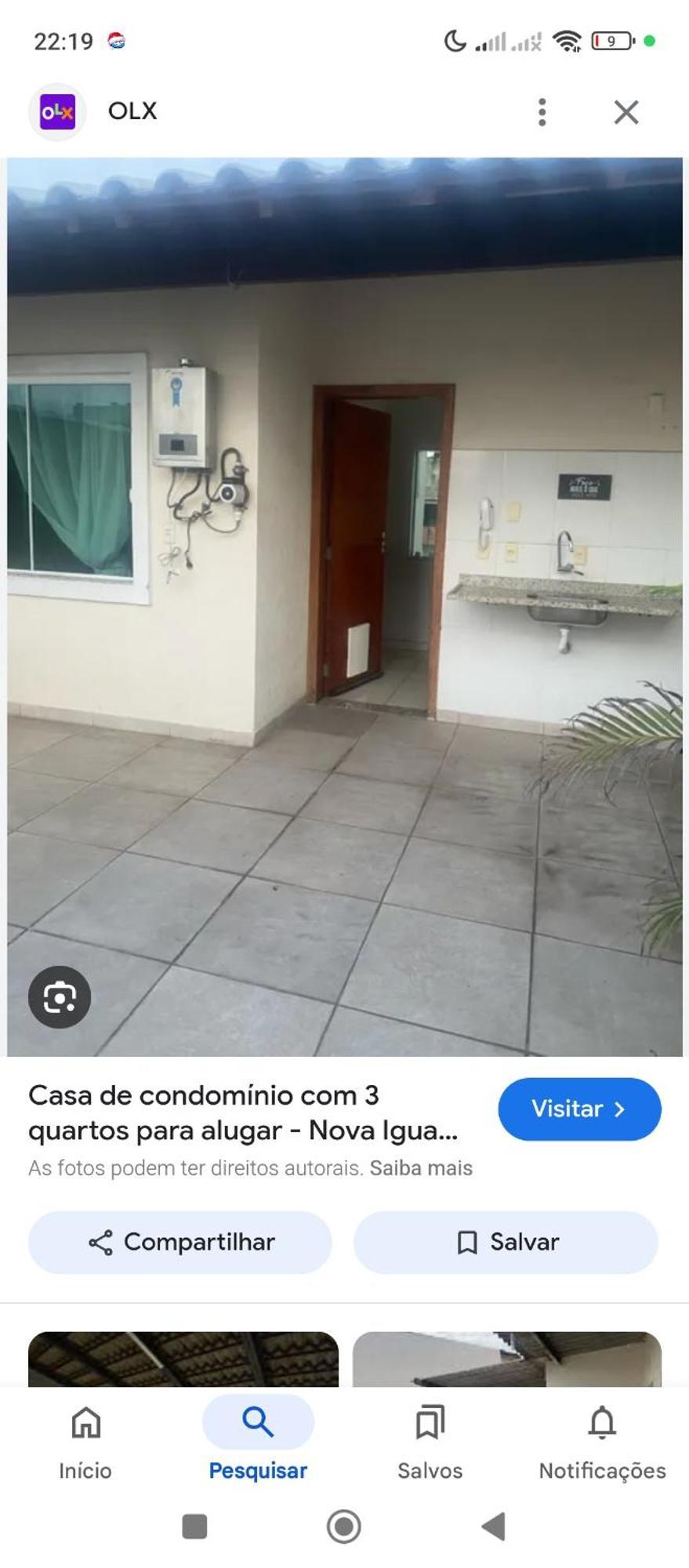
Task: Go back with the system back button
Action: (x=493, y=1526)
